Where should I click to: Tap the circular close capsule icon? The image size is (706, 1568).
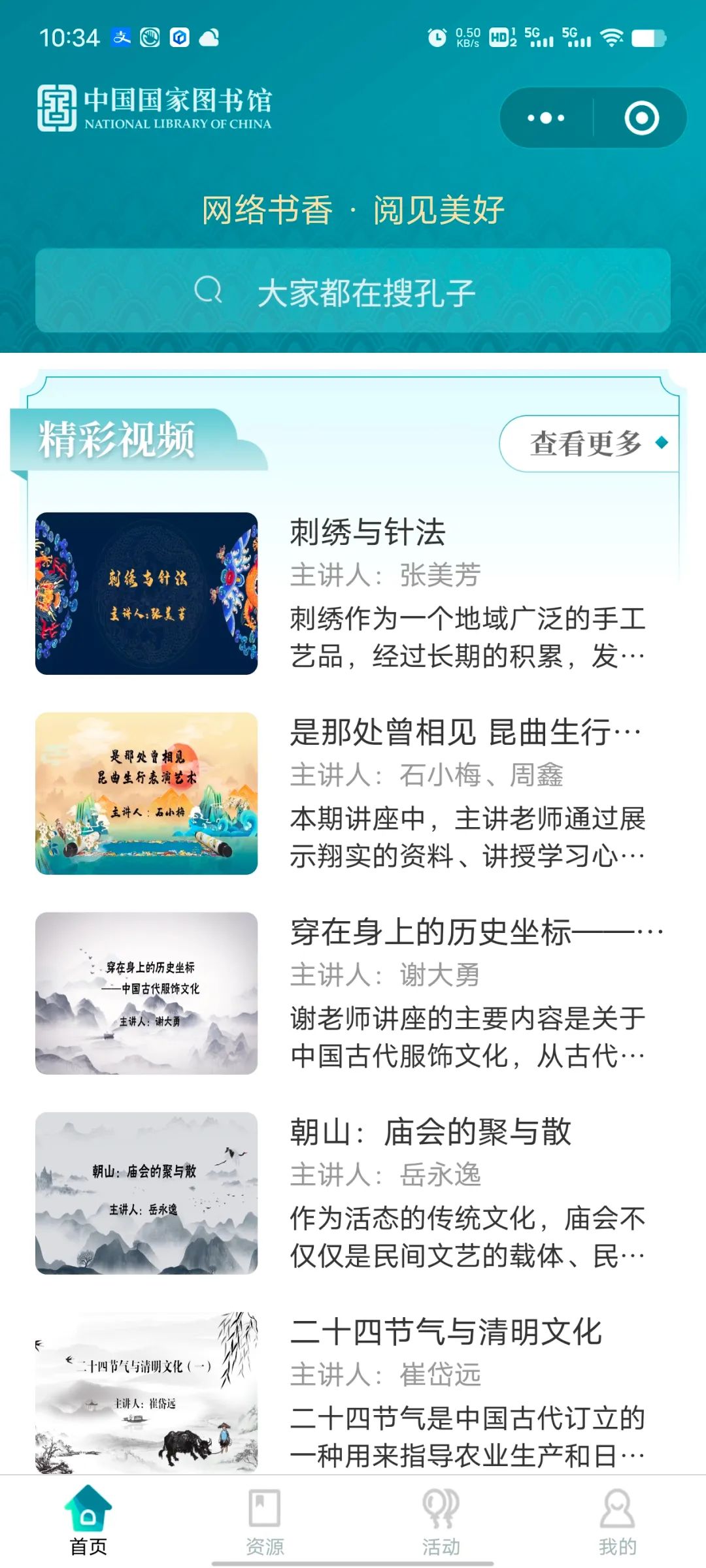(643, 118)
